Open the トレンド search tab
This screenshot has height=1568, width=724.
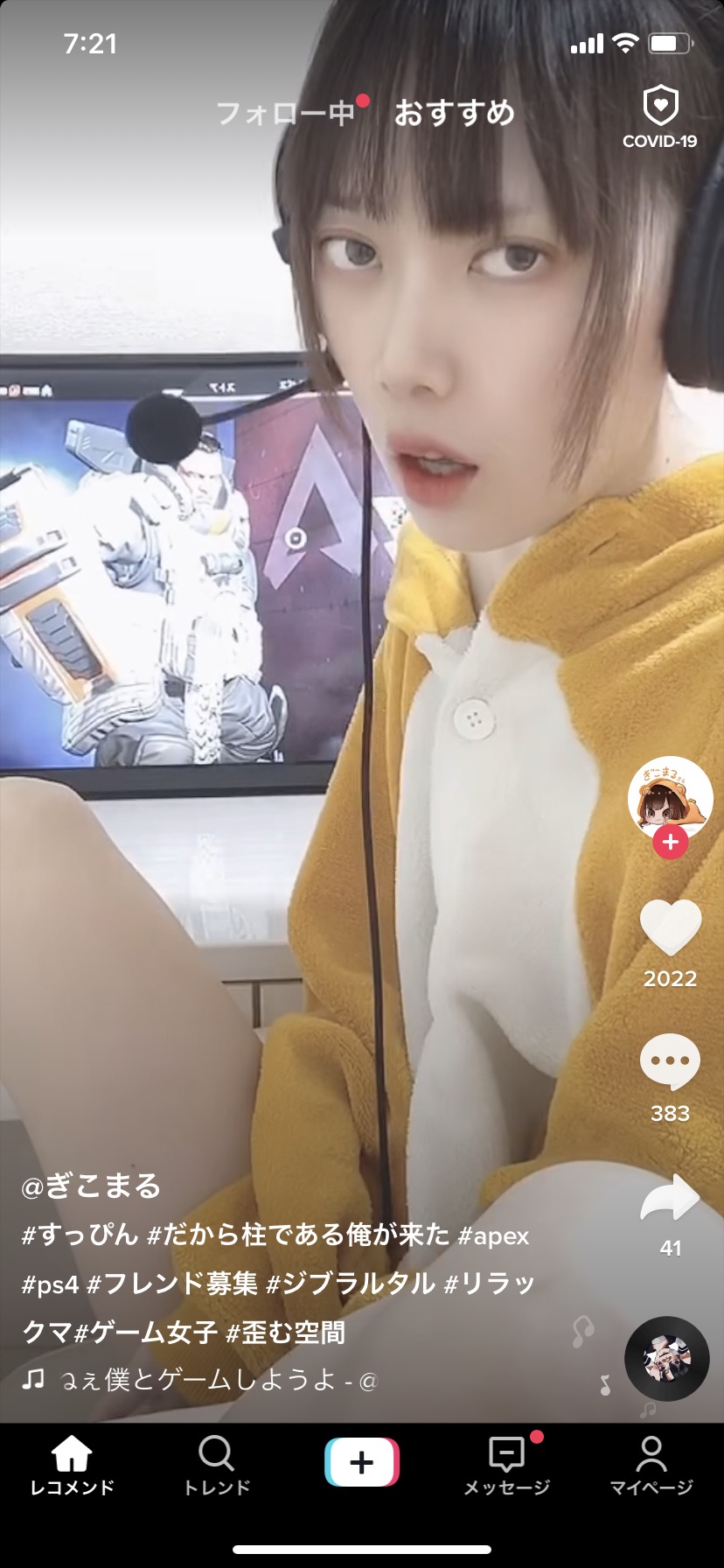[217, 1465]
